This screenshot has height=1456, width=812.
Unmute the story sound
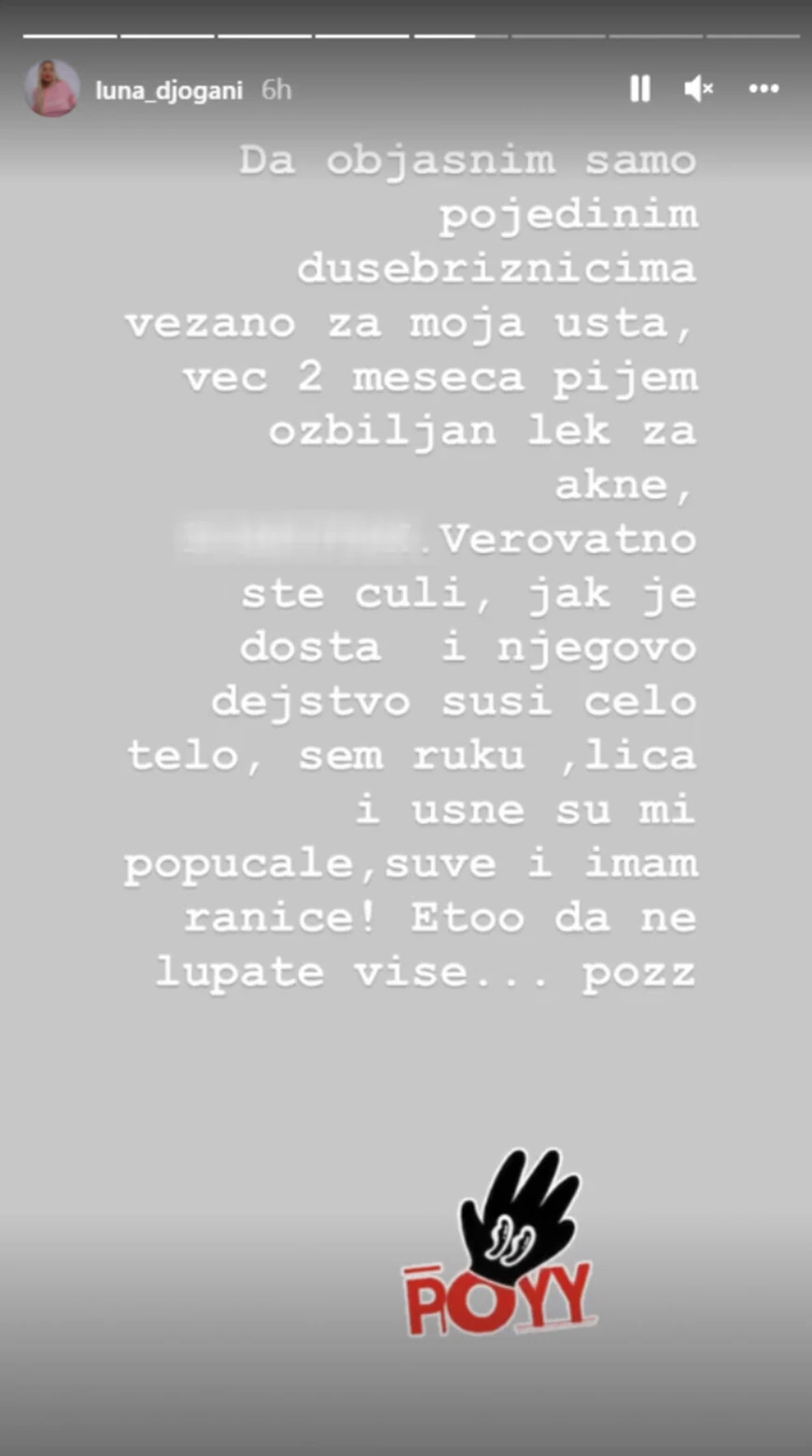(698, 89)
